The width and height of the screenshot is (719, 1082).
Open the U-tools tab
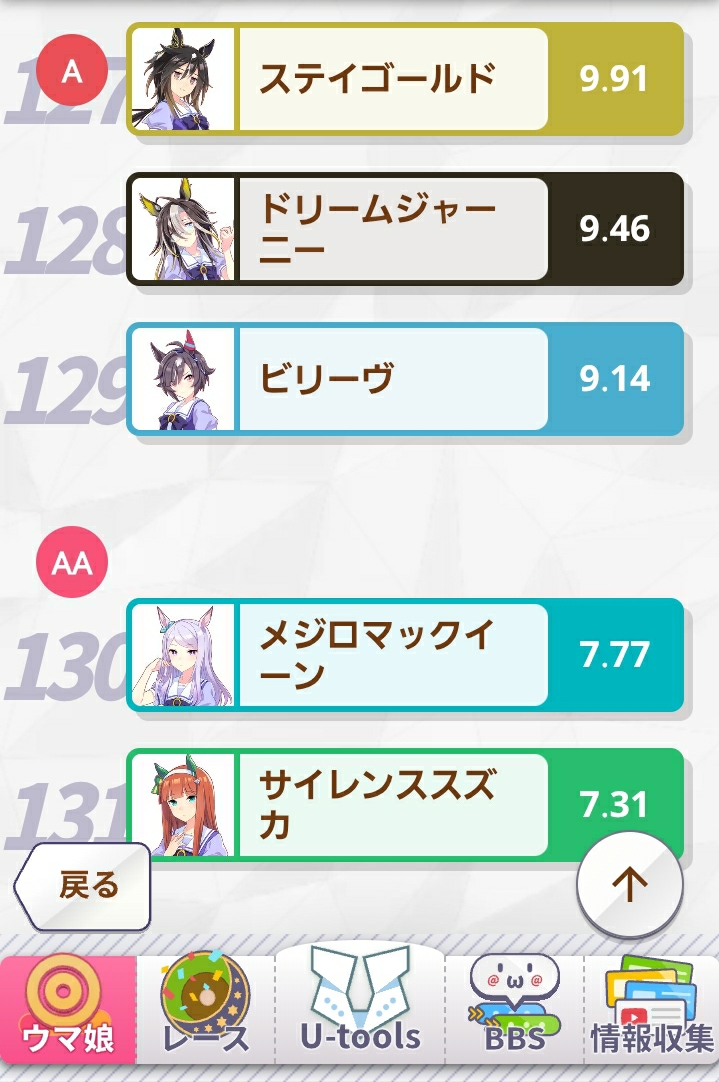[x=360, y=1008]
